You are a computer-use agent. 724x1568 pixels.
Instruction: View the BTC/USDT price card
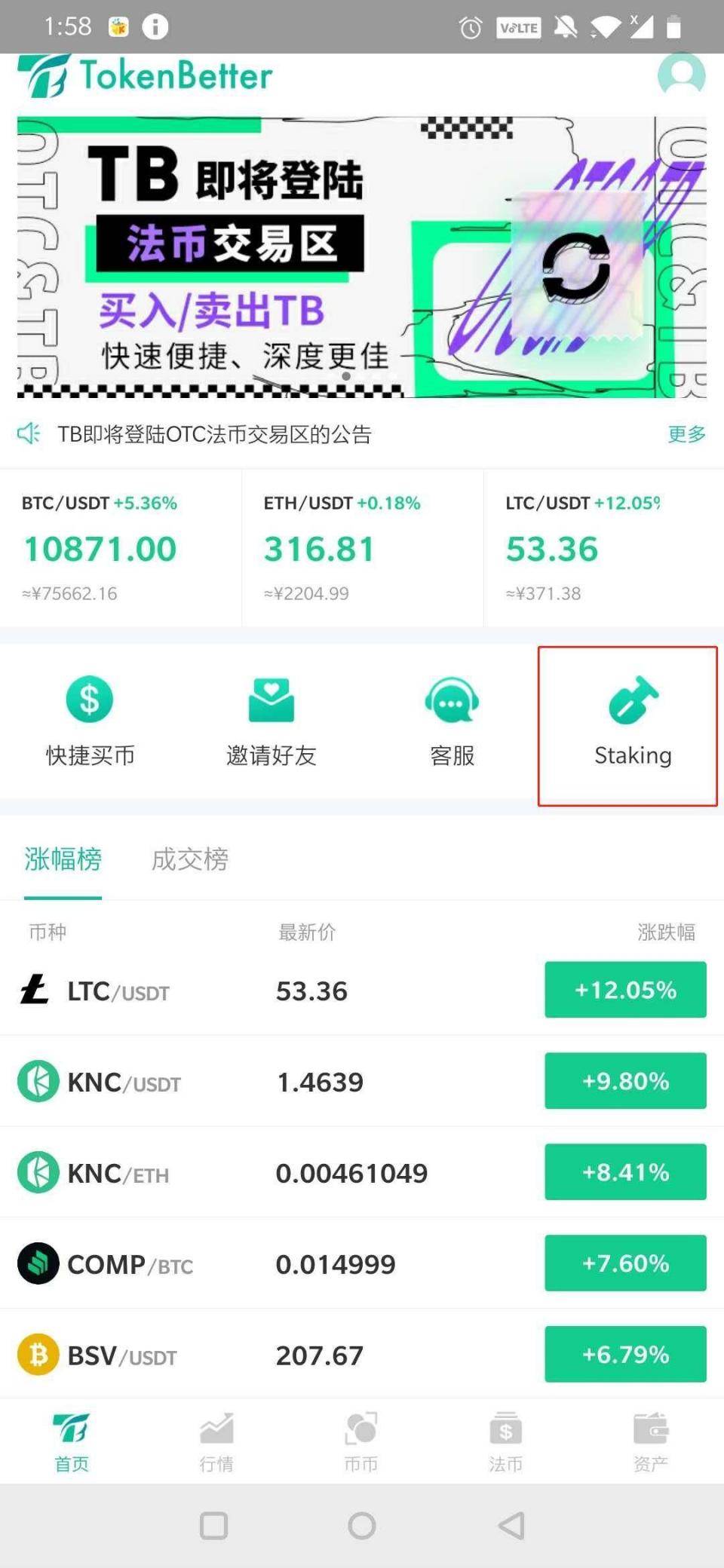121,548
